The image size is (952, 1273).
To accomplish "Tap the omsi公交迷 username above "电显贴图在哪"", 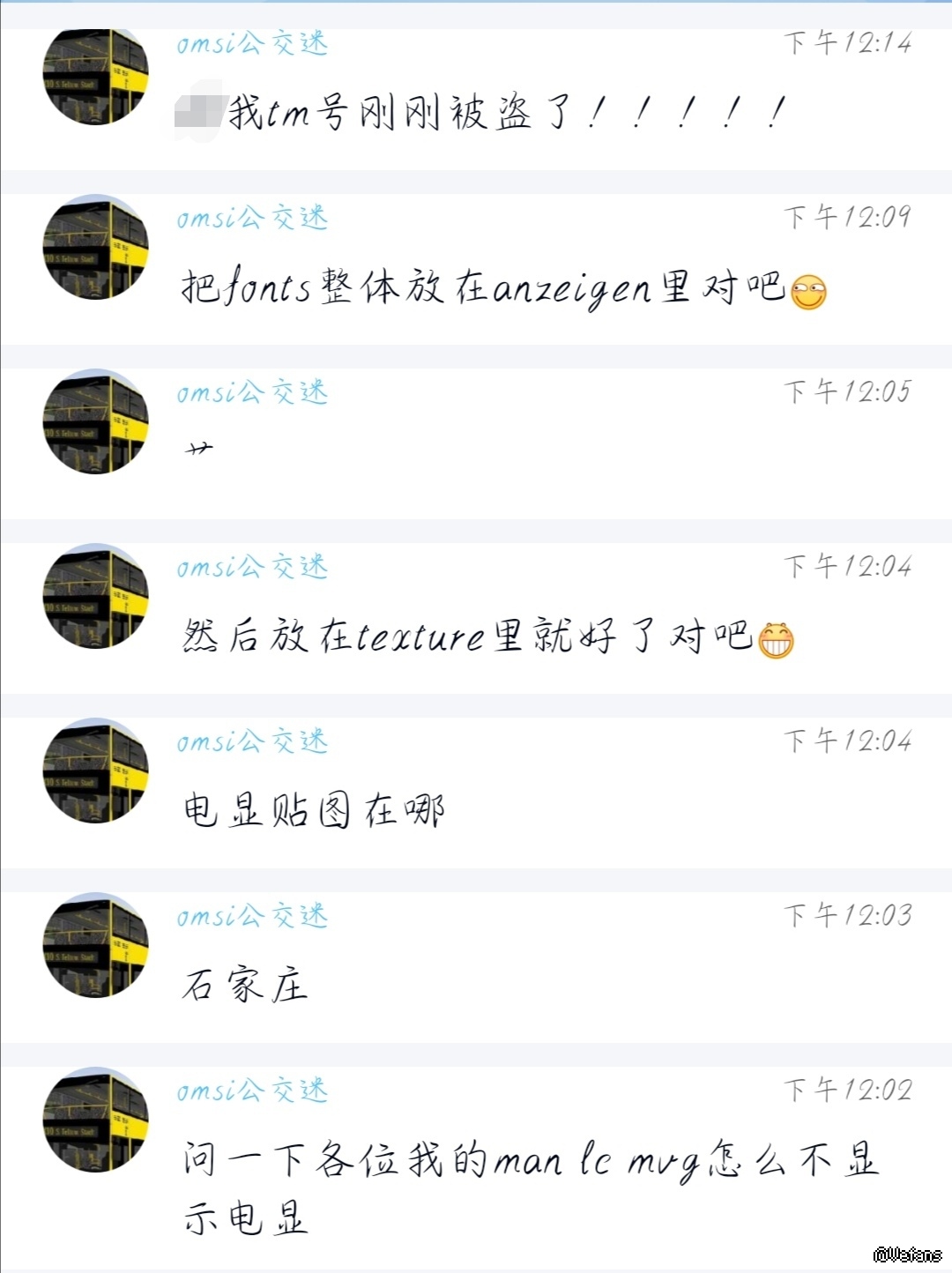I will coord(252,742).
